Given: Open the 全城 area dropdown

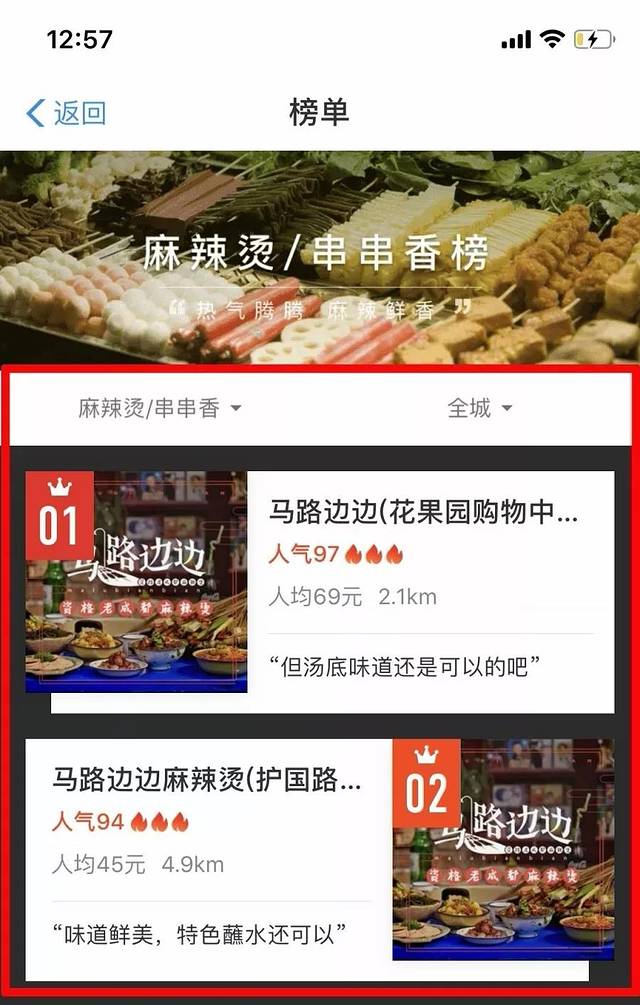Looking at the screenshot, I should [480, 408].
